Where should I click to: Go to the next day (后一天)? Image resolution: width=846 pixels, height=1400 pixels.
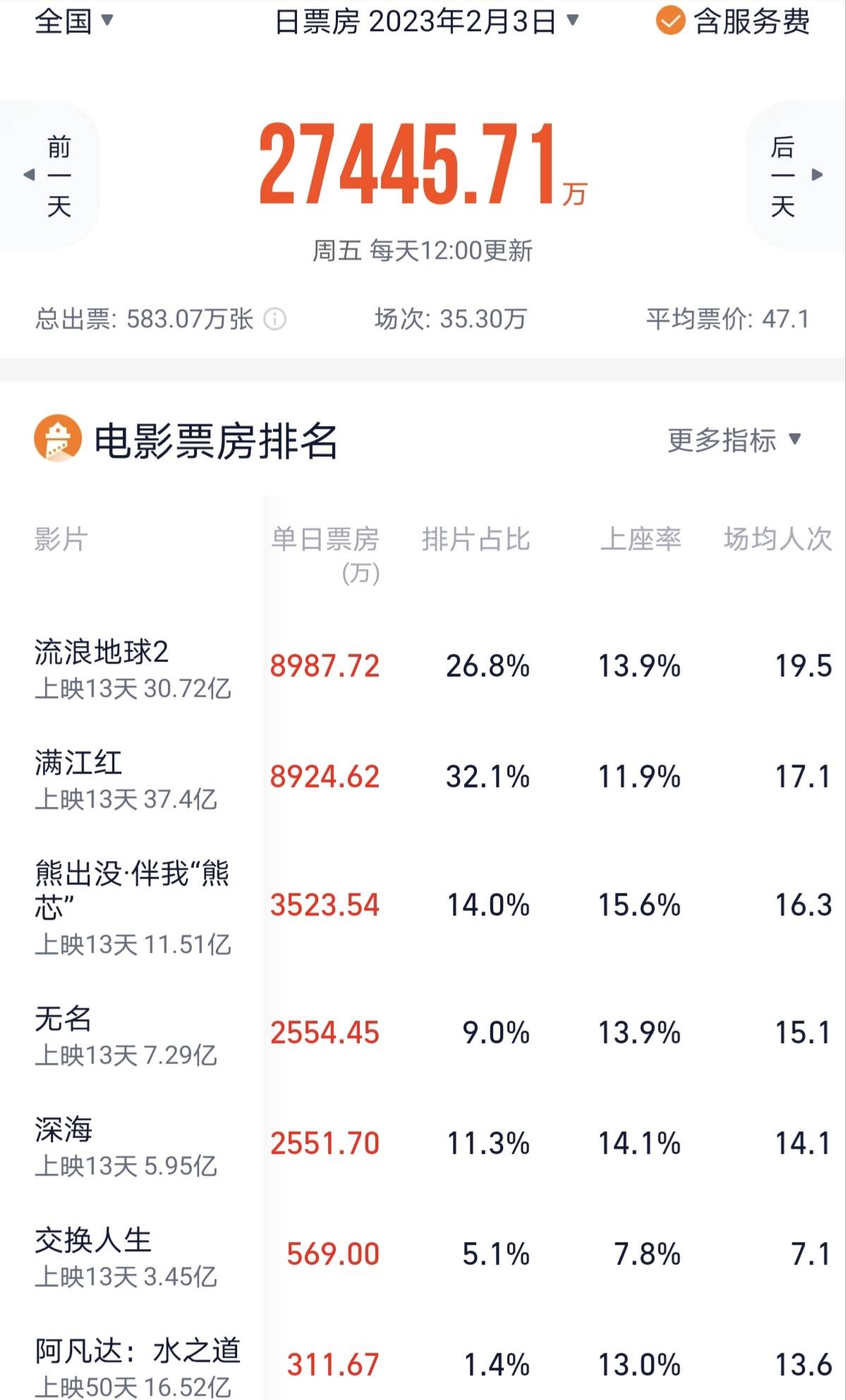[x=796, y=176]
